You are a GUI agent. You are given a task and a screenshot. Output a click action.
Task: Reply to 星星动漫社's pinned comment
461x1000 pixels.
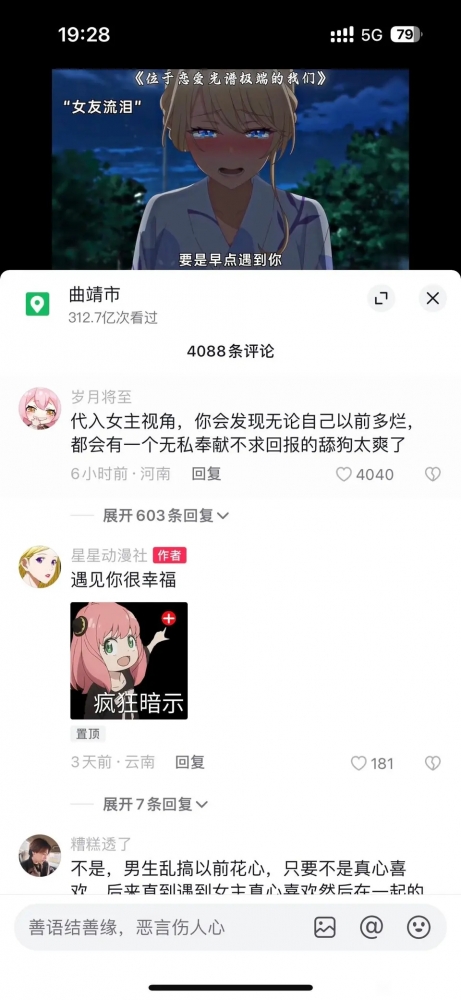(x=190, y=762)
